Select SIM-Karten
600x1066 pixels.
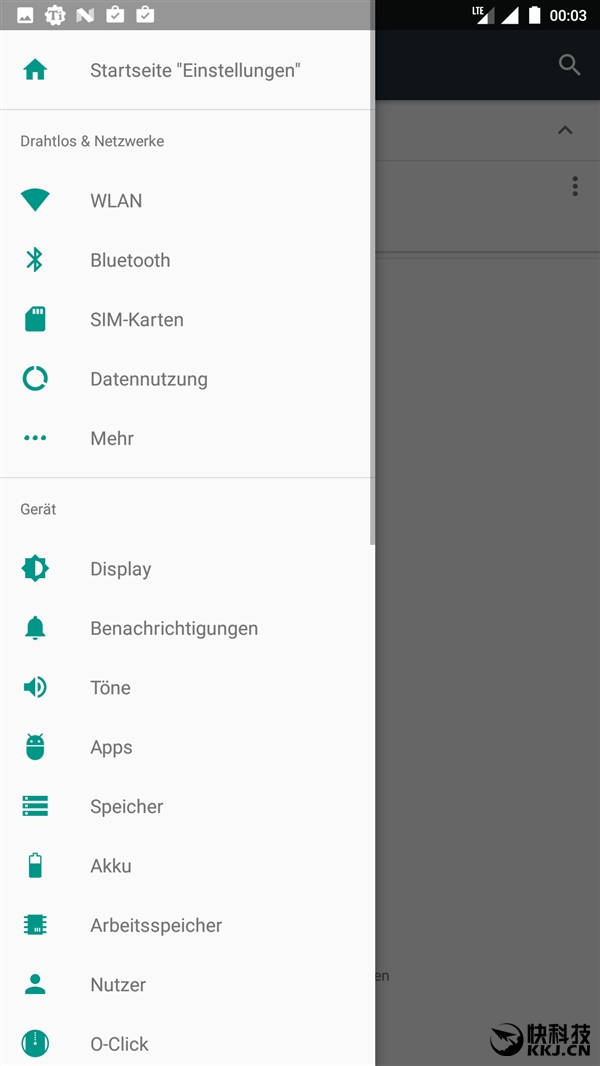tap(137, 320)
